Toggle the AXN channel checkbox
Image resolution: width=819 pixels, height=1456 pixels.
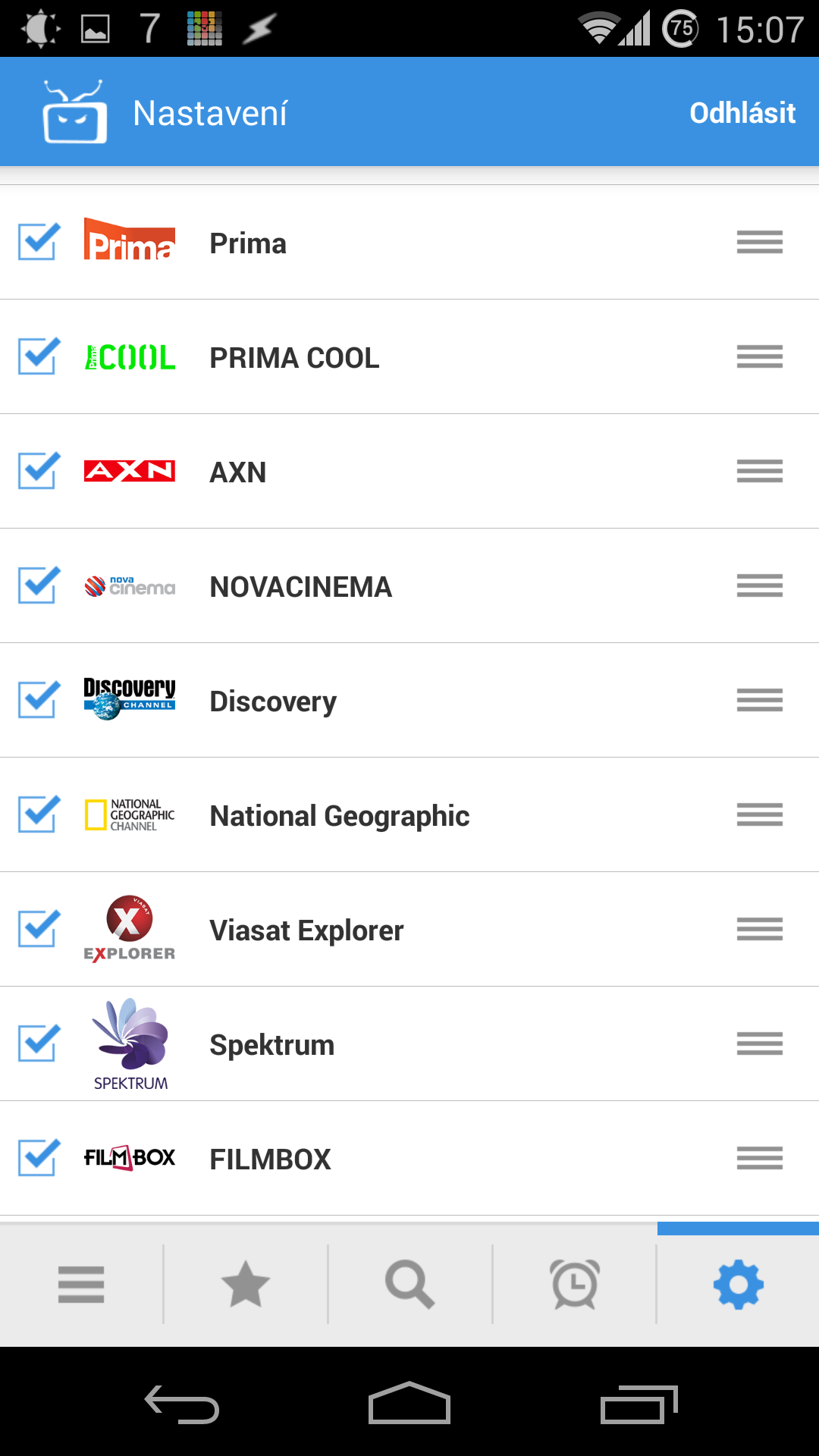[39, 471]
